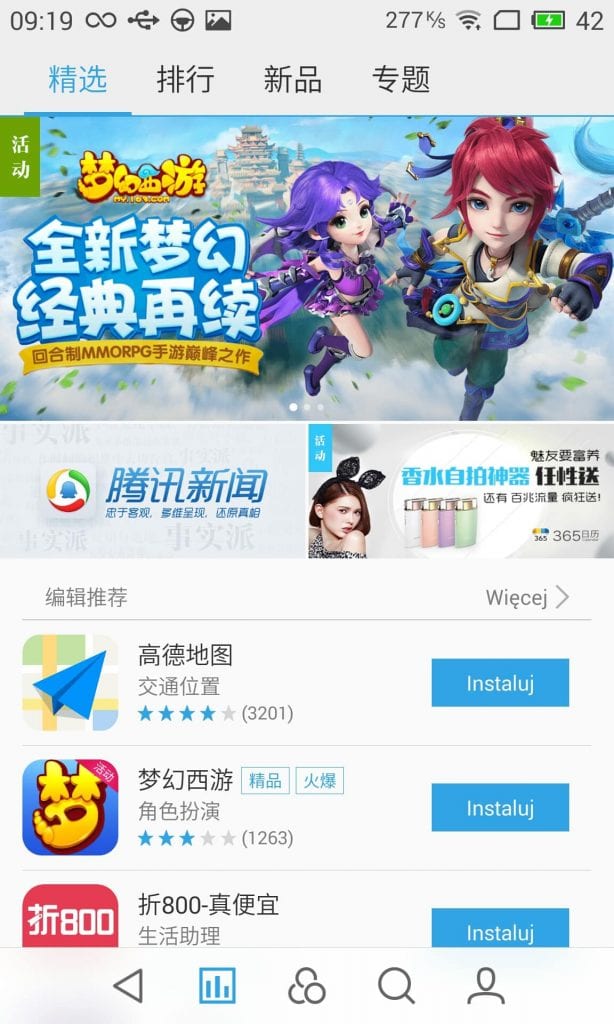Install 高德地图

coord(500,684)
